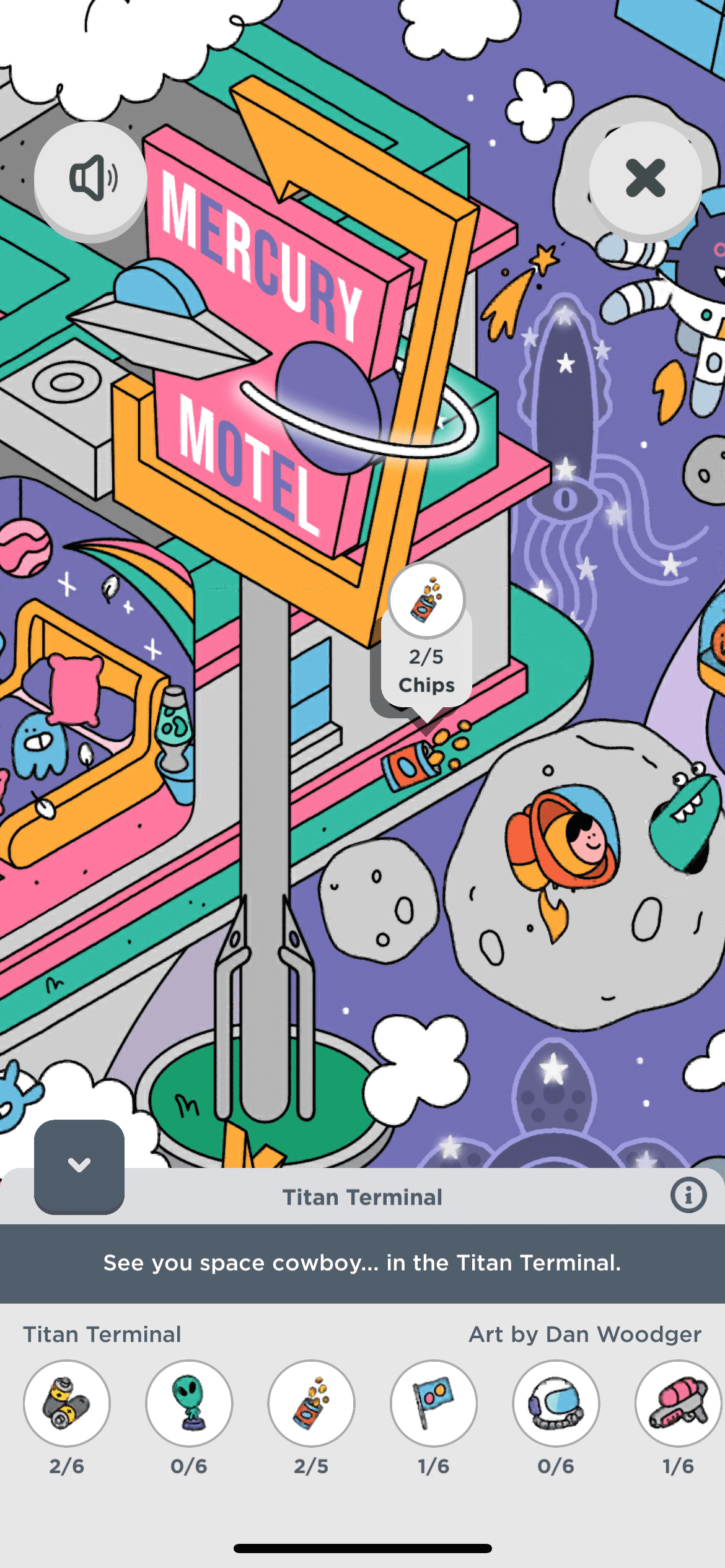The image size is (725, 1568).
Task: Select the pink ray gun item
Action: [678, 1403]
